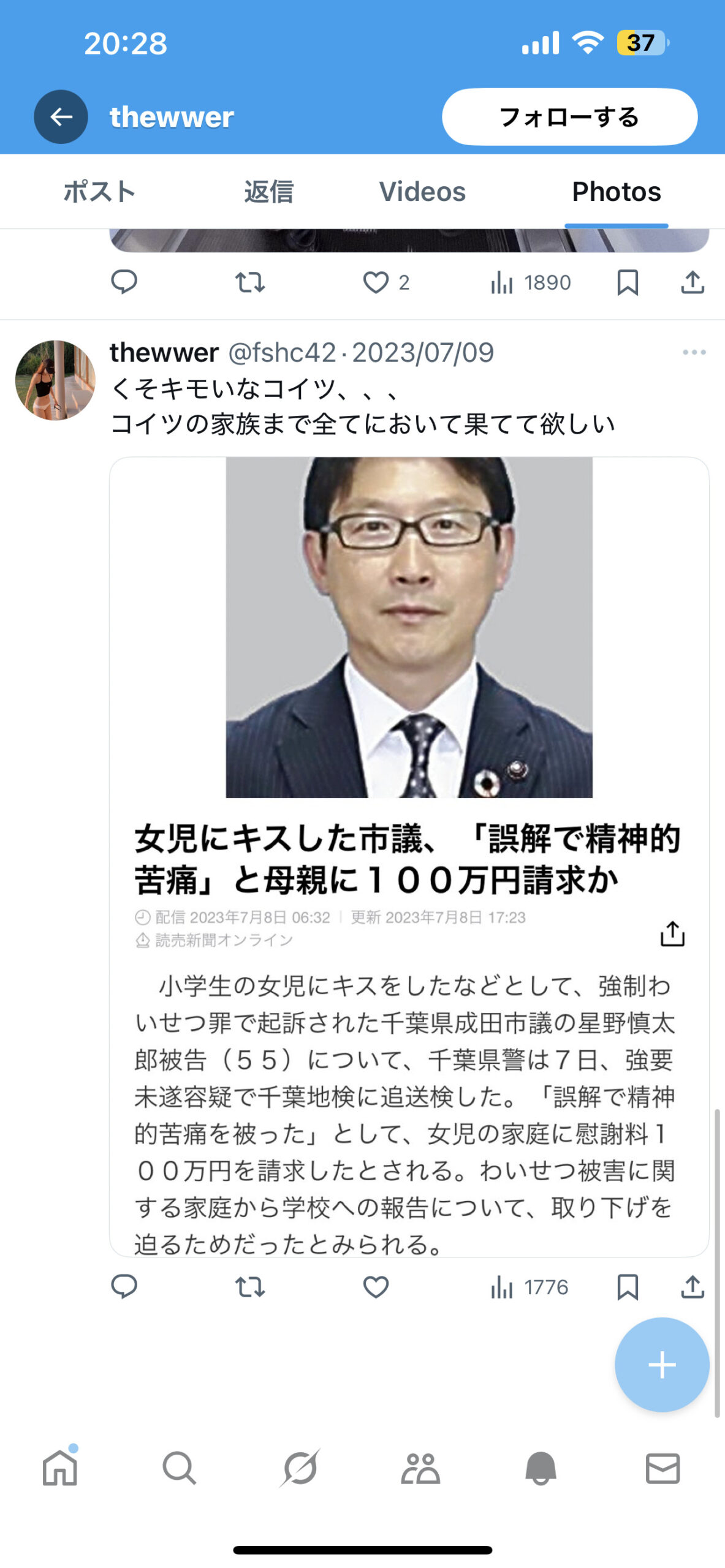The height and width of the screenshot is (1568, 725).
Task: Bookmark the post with 1776 views
Action: pos(628,1287)
